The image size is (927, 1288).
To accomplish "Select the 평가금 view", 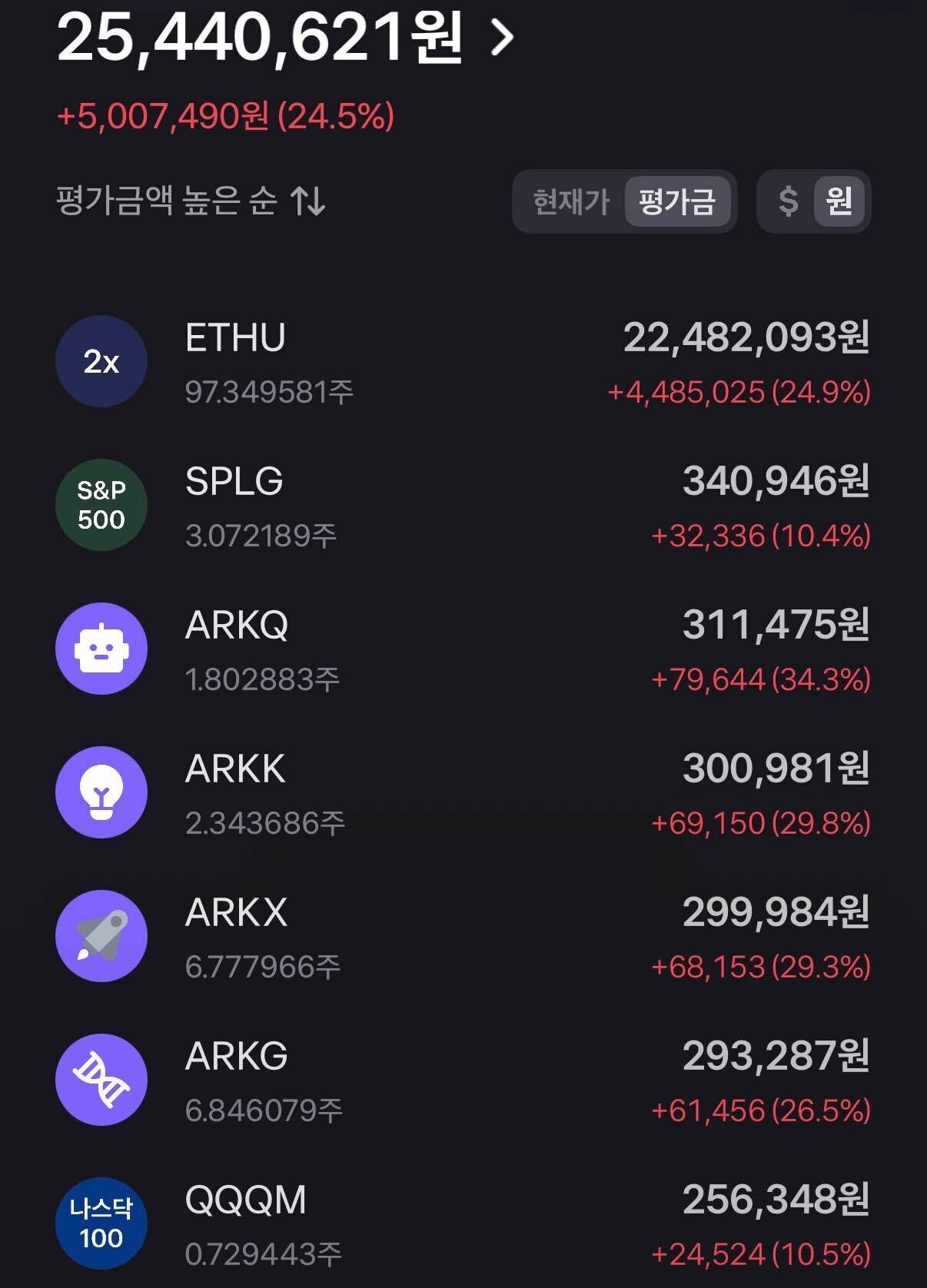I will 676,202.
